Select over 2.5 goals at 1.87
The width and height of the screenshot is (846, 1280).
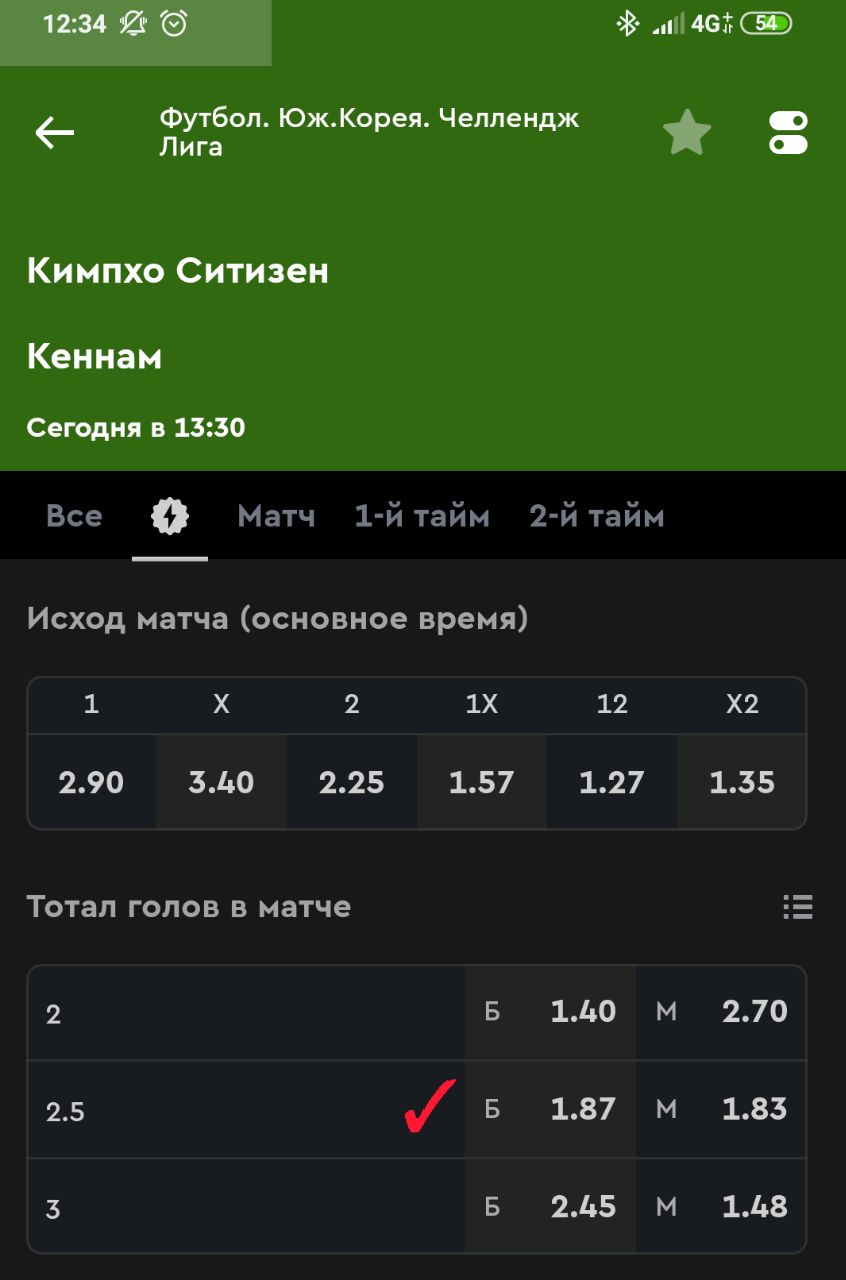click(550, 1109)
